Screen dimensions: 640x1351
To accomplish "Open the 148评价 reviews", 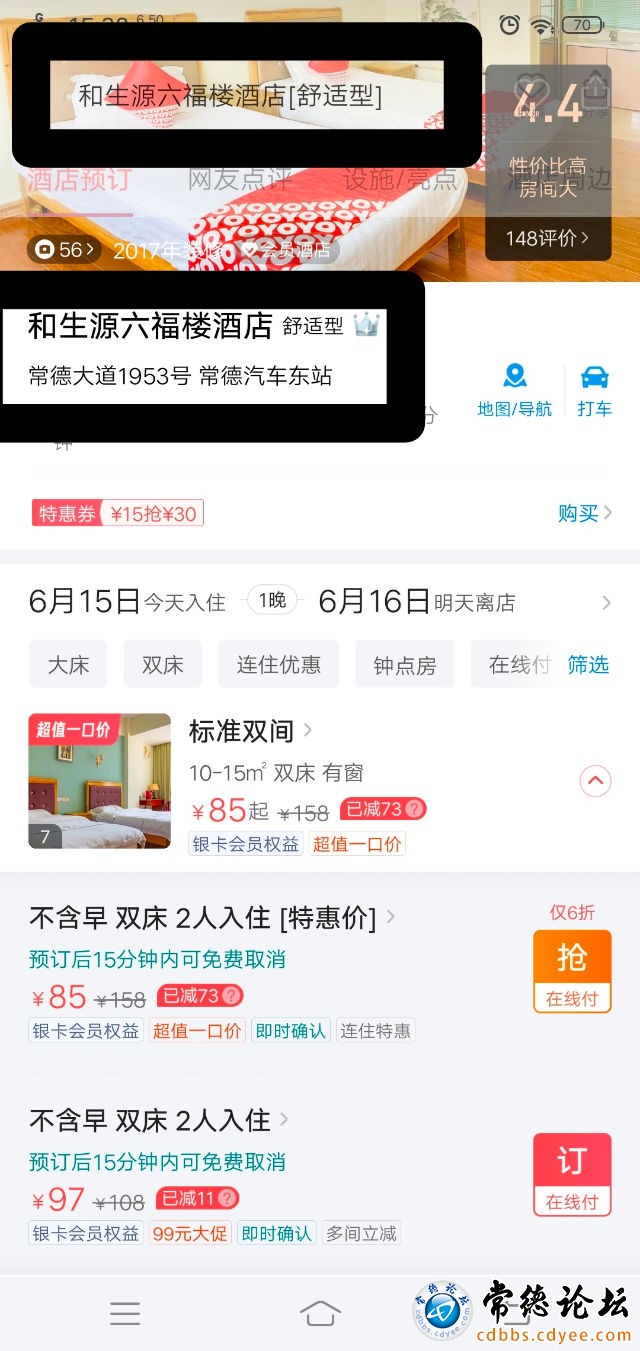I will point(547,239).
